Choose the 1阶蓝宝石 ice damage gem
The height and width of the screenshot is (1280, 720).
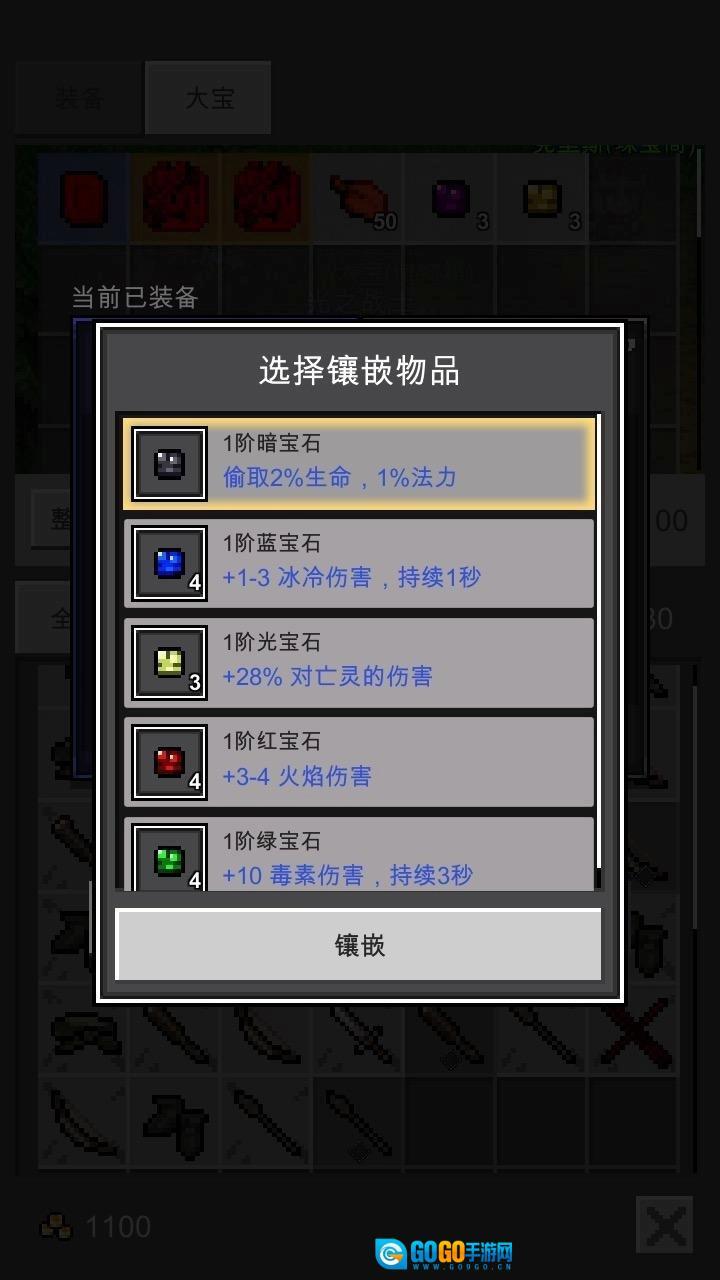pyautogui.click(x=359, y=562)
